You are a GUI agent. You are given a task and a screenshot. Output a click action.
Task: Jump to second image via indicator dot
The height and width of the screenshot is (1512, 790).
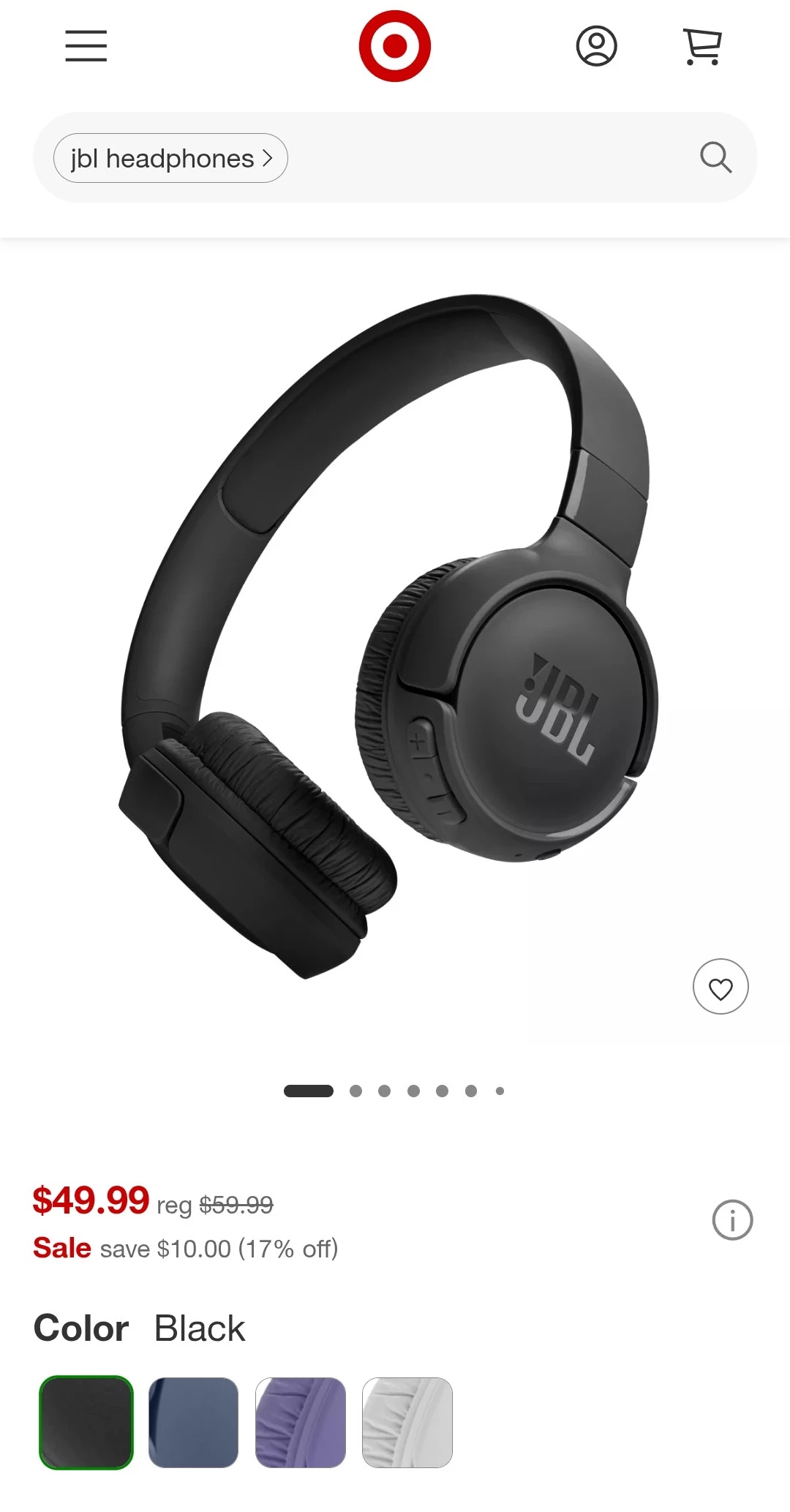pyautogui.click(x=356, y=1091)
